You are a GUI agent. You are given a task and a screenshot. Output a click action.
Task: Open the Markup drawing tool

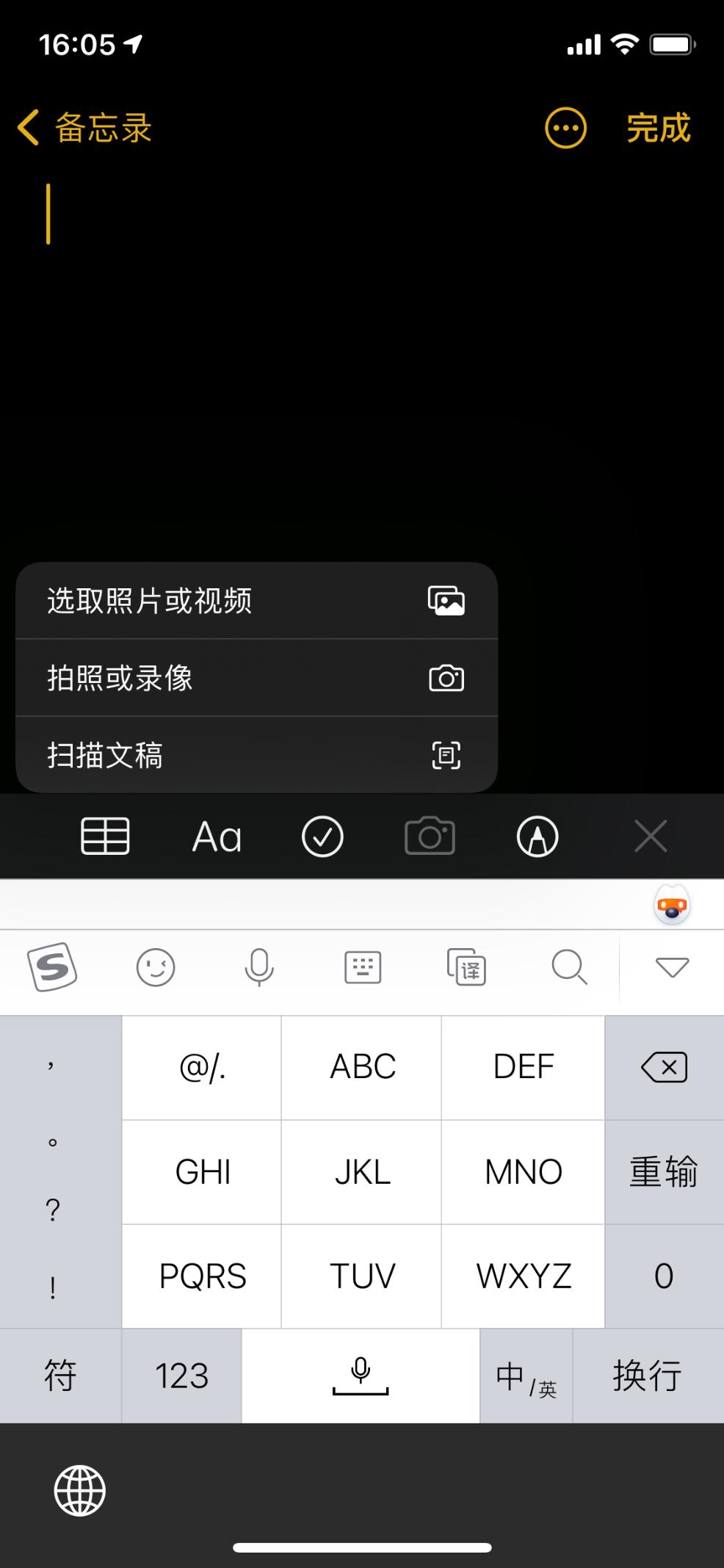537,836
